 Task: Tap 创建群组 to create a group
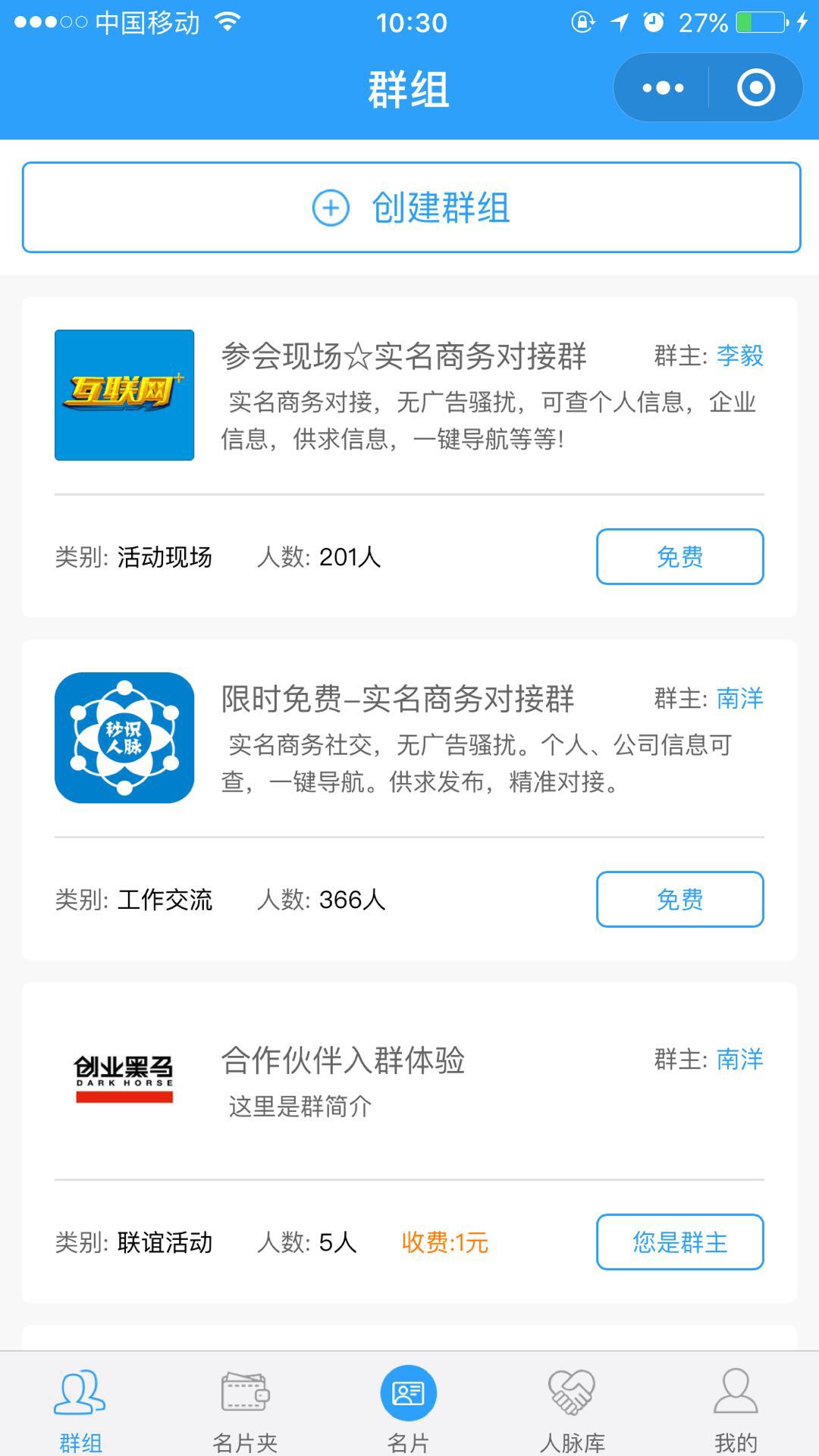tap(411, 207)
